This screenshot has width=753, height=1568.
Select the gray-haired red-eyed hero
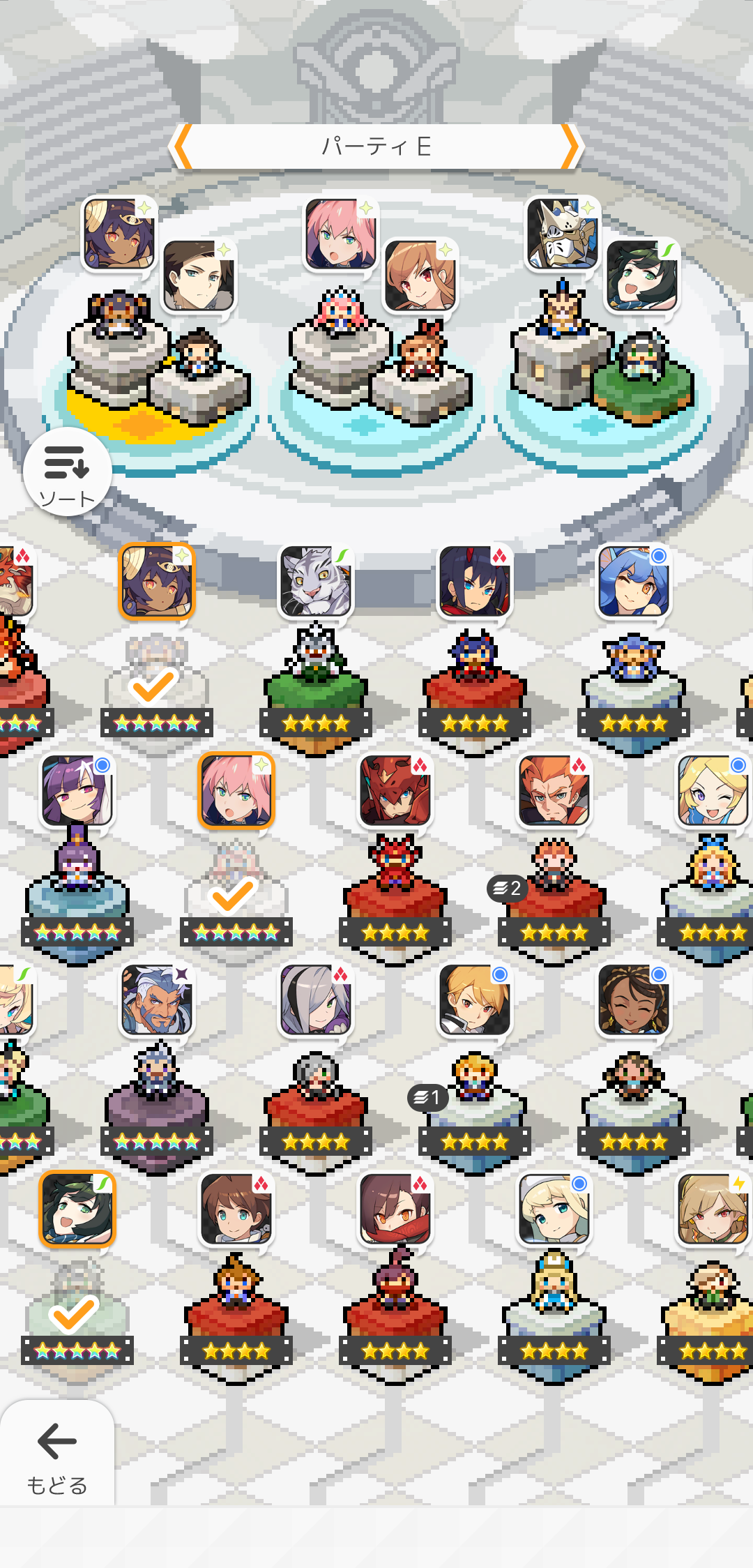[x=316, y=1000]
